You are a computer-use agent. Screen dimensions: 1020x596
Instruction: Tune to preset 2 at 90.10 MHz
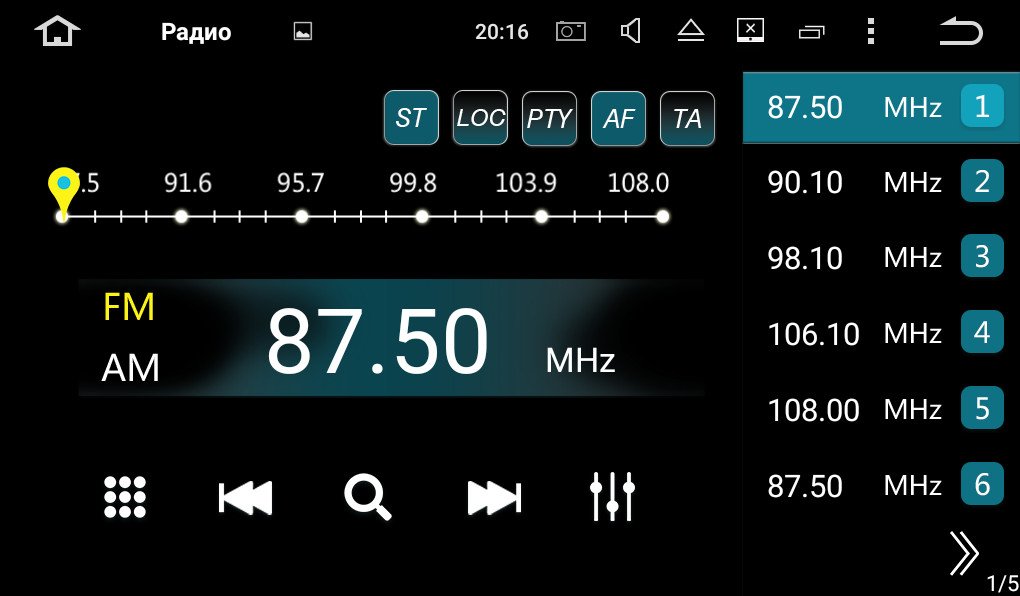tap(881, 182)
